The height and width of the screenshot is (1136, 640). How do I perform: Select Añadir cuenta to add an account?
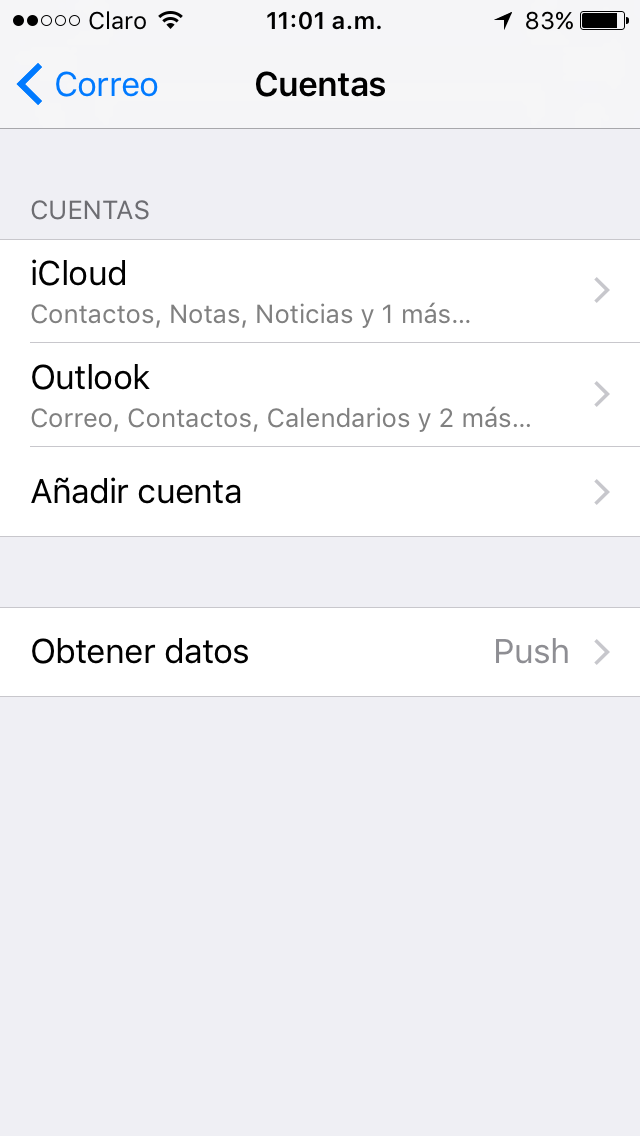click(x=320, y=492)
